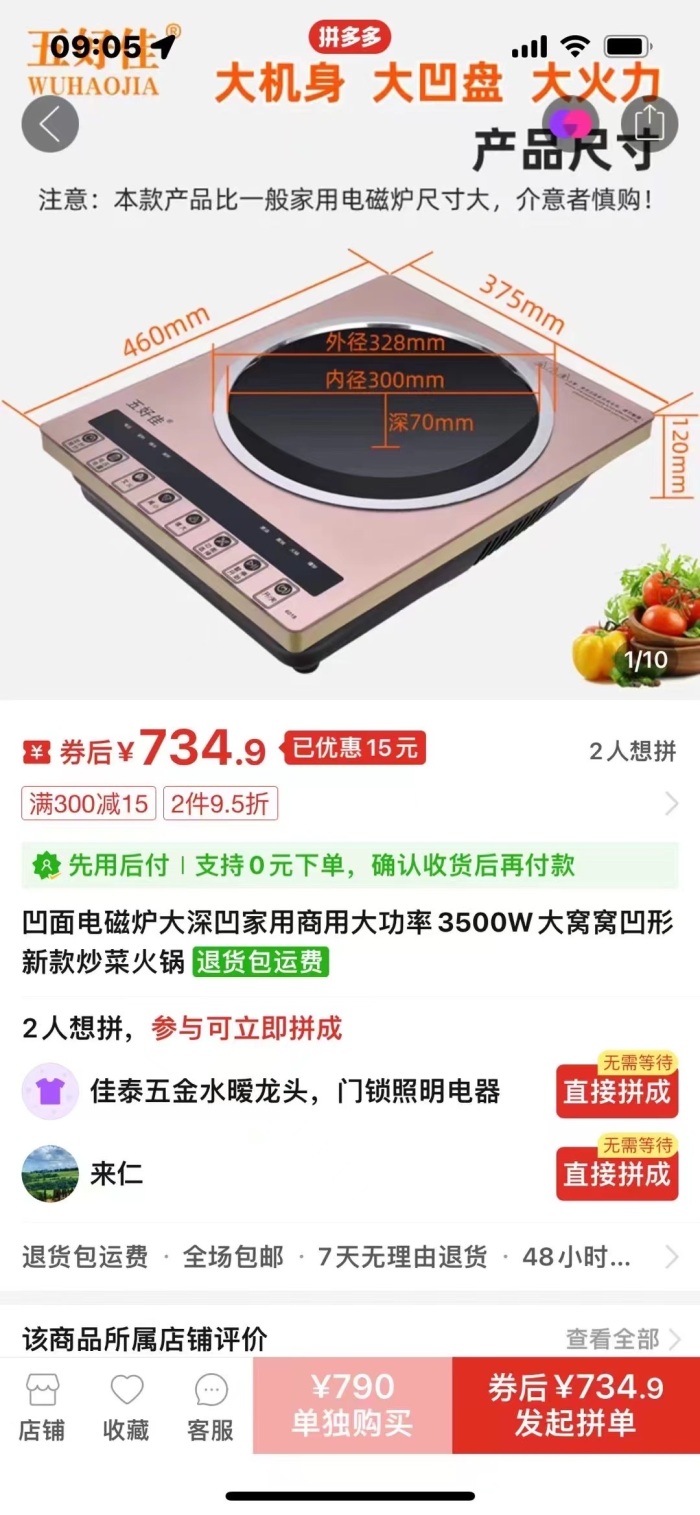Contact 客服 customer service
Image resolution: width=700 pixels, height=1515 pixels.
click(x=210, y=1406)
